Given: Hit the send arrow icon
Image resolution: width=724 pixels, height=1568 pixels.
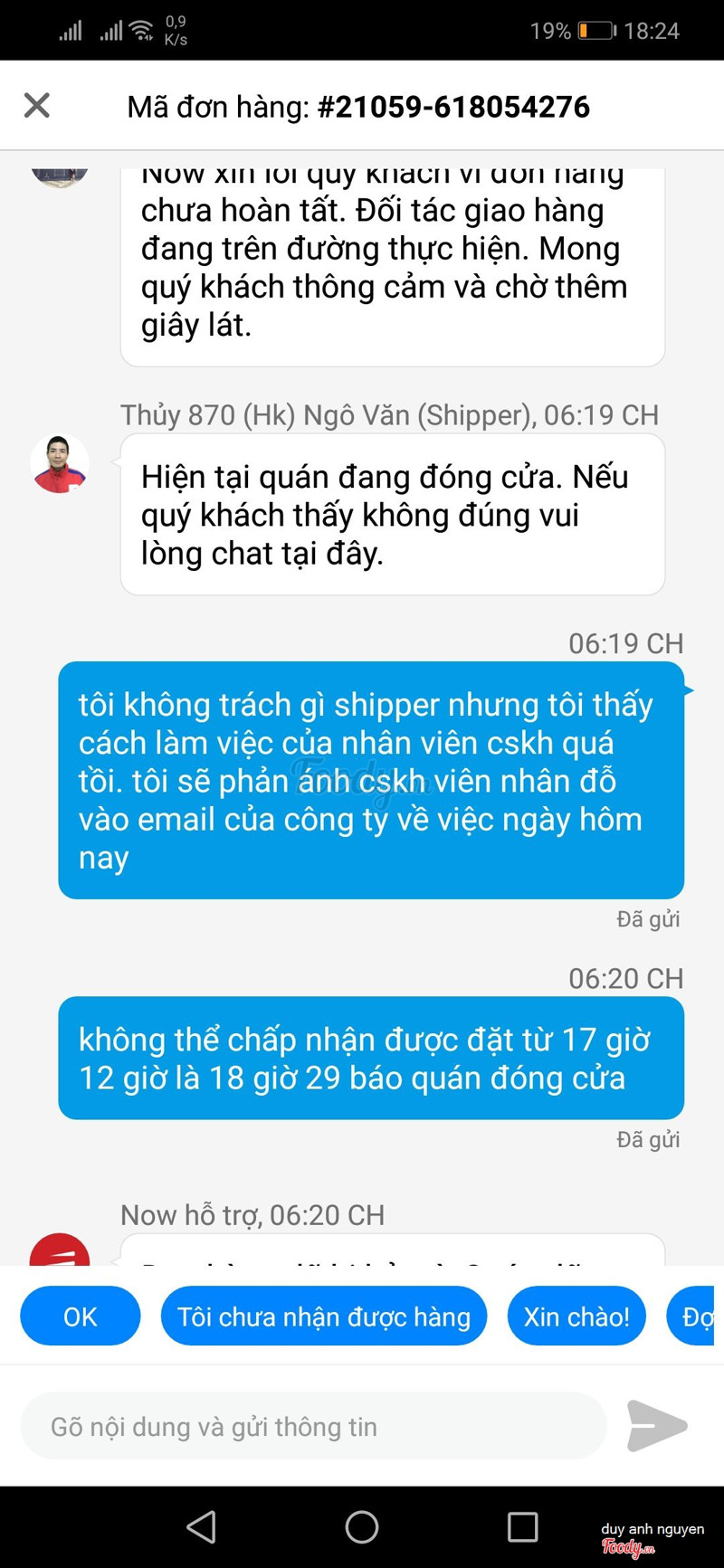Looking at the screenshot, I should tap(657, 1426).
